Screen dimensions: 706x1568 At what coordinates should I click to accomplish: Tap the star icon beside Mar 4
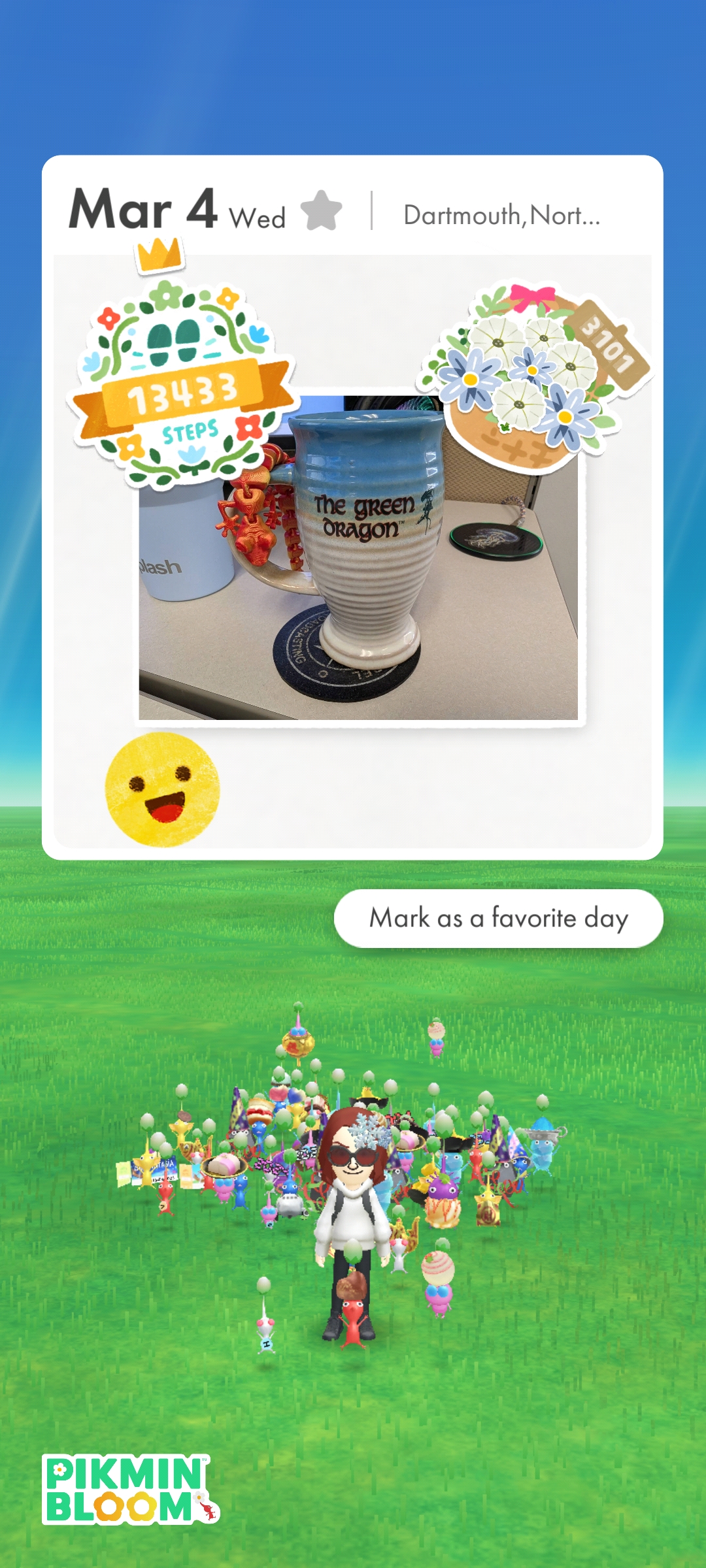tap(321, 210)
